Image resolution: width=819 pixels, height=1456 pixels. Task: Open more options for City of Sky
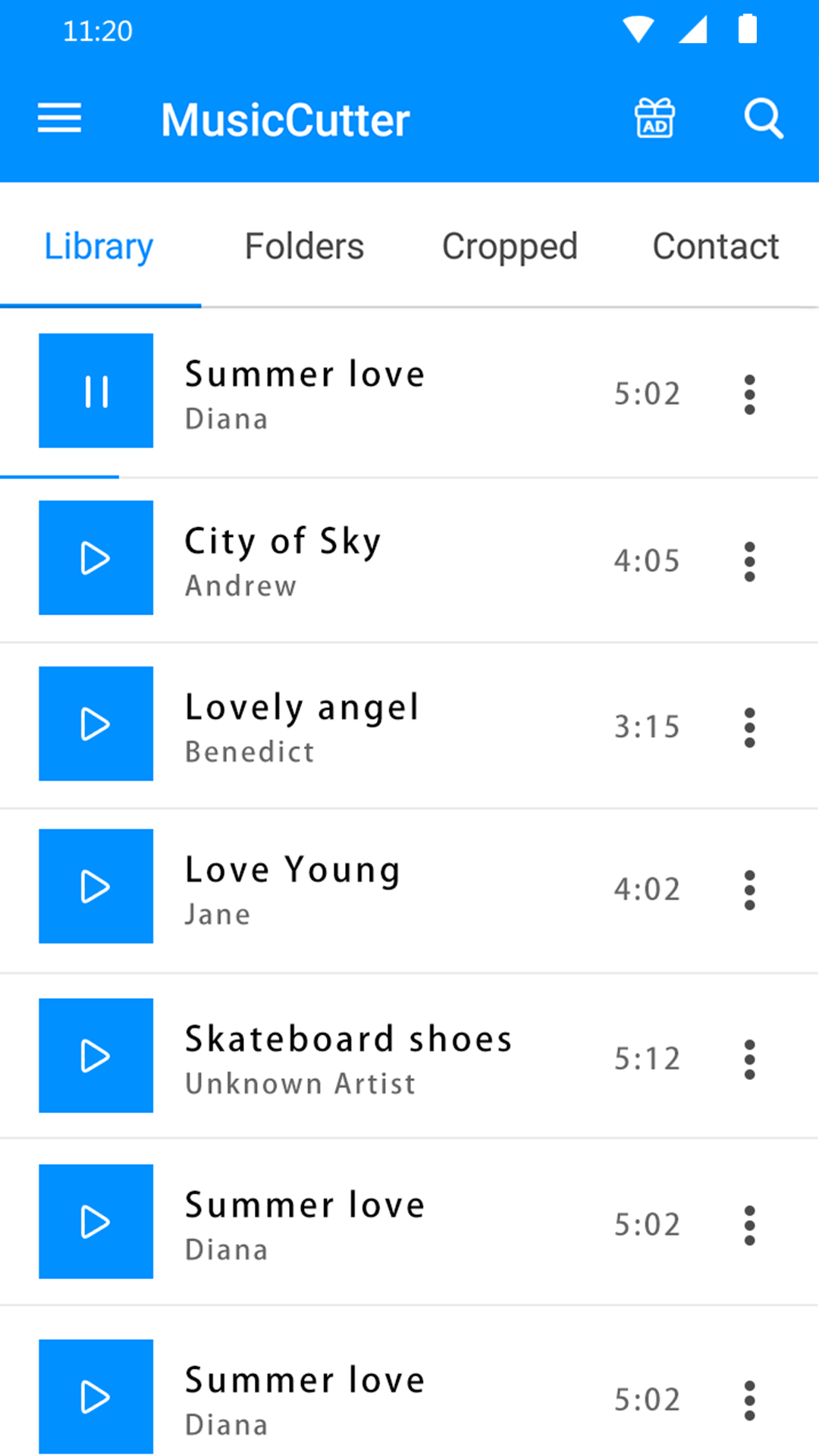pyautogui.click(x=750, y=561)
